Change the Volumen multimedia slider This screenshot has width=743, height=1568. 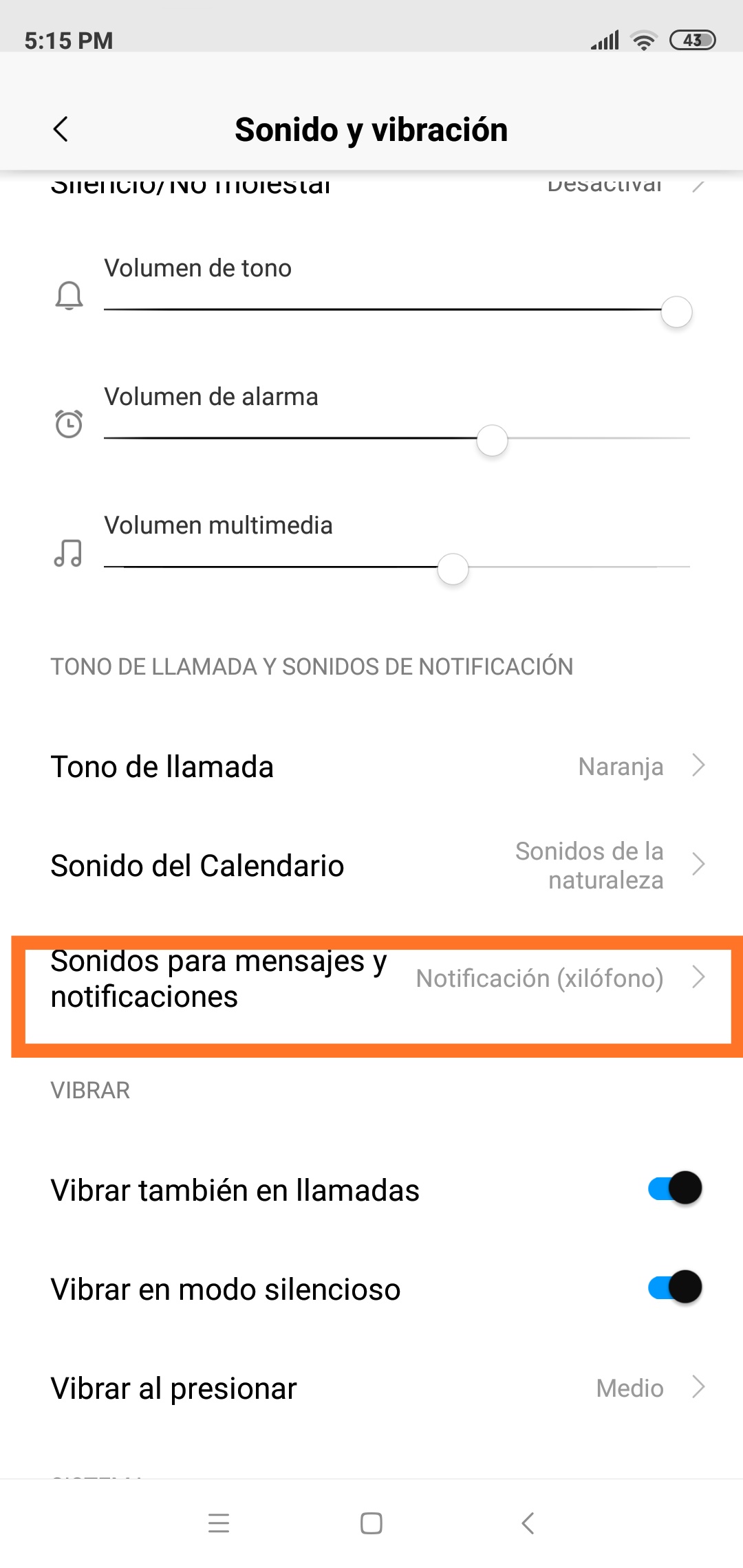coord(398,567)
